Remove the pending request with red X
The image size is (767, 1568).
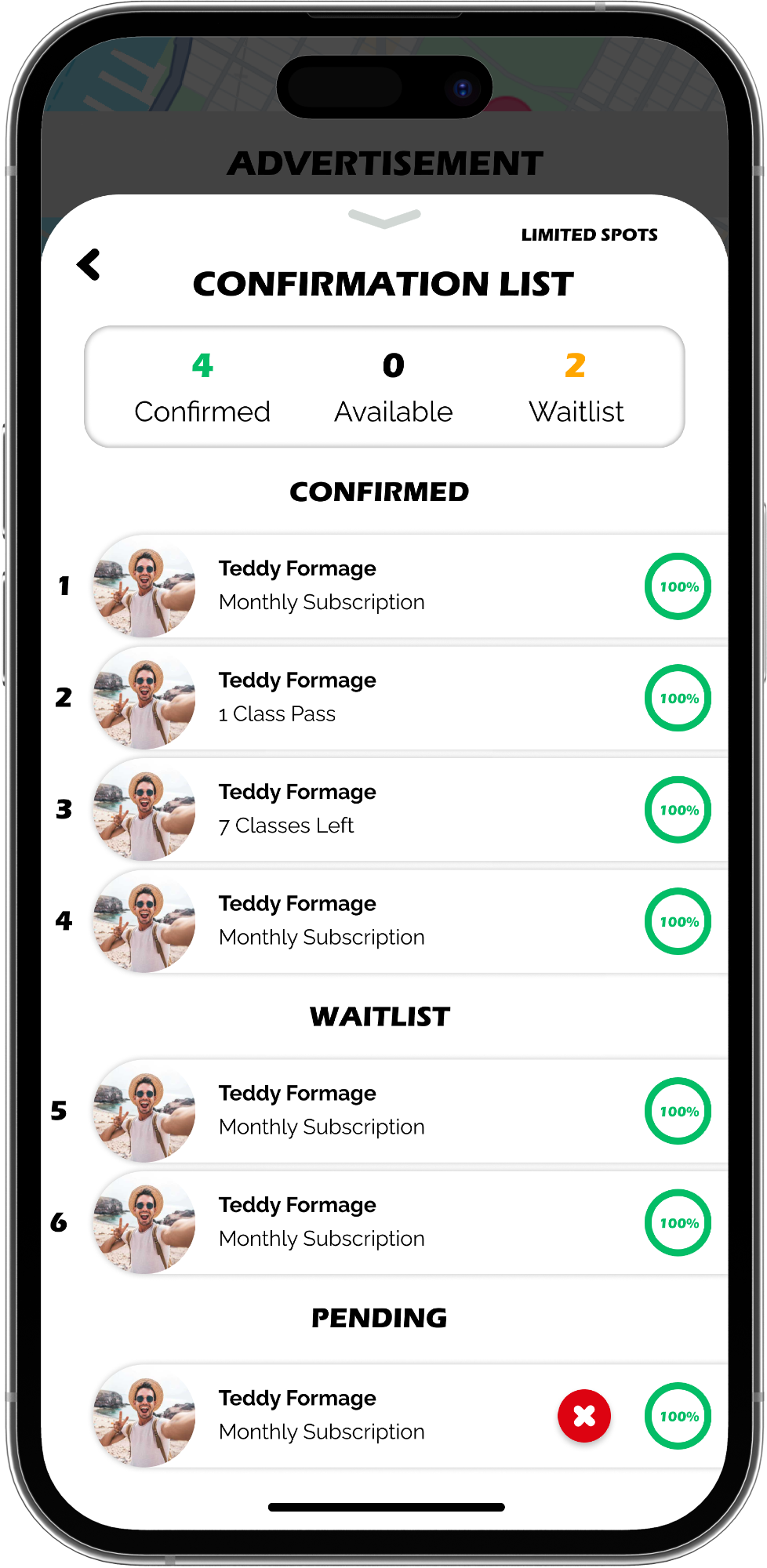tap(583, 1416)
